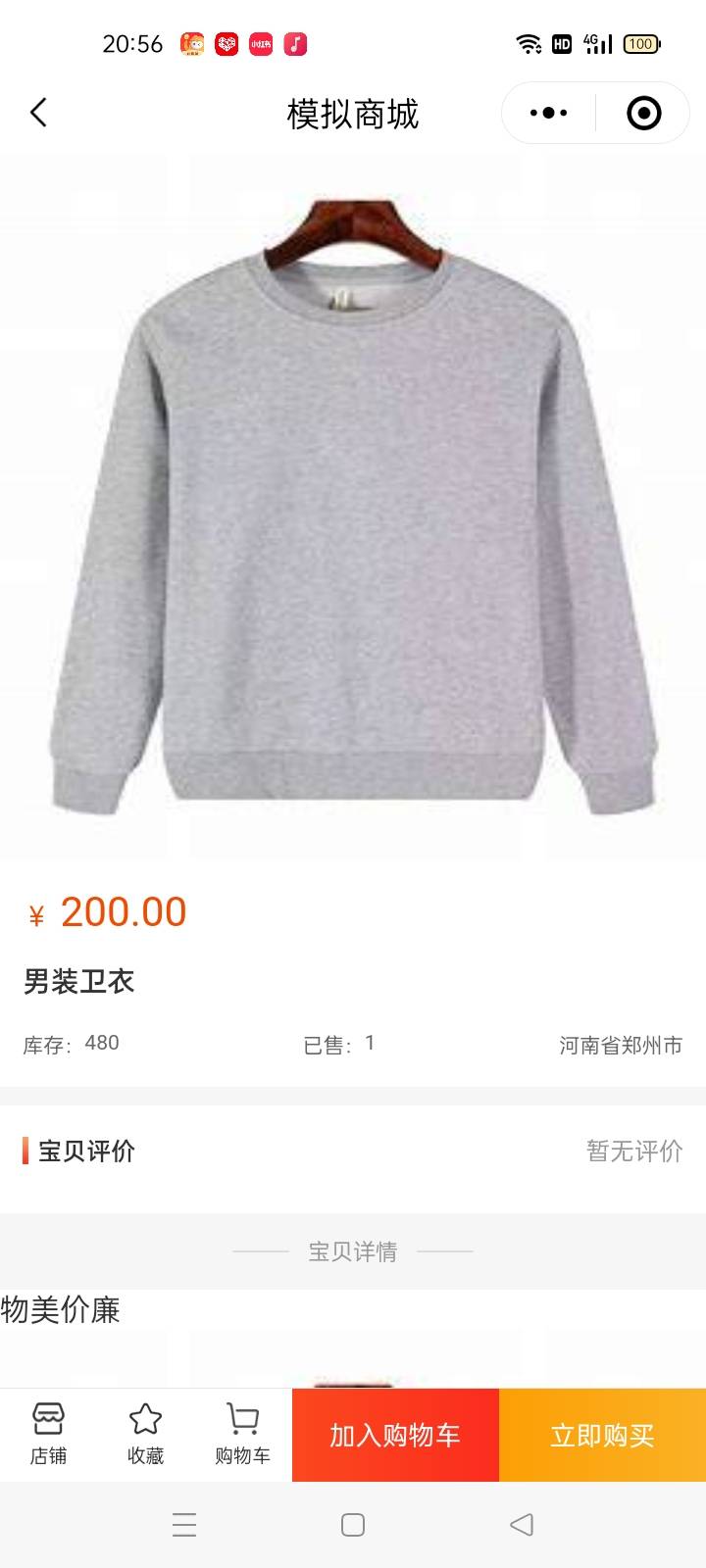Buy now with 立即购买

point(602,1435)
